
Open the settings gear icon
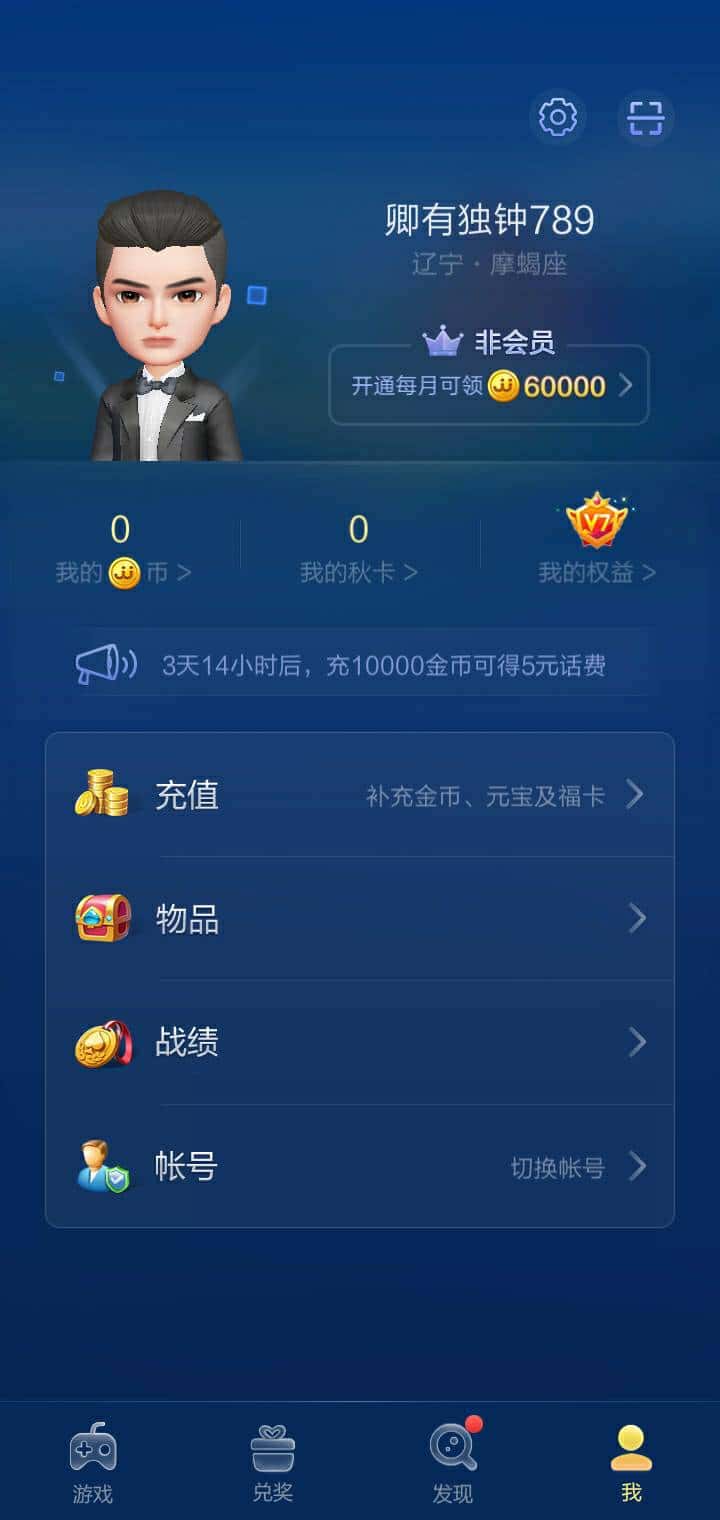[558, 117]
